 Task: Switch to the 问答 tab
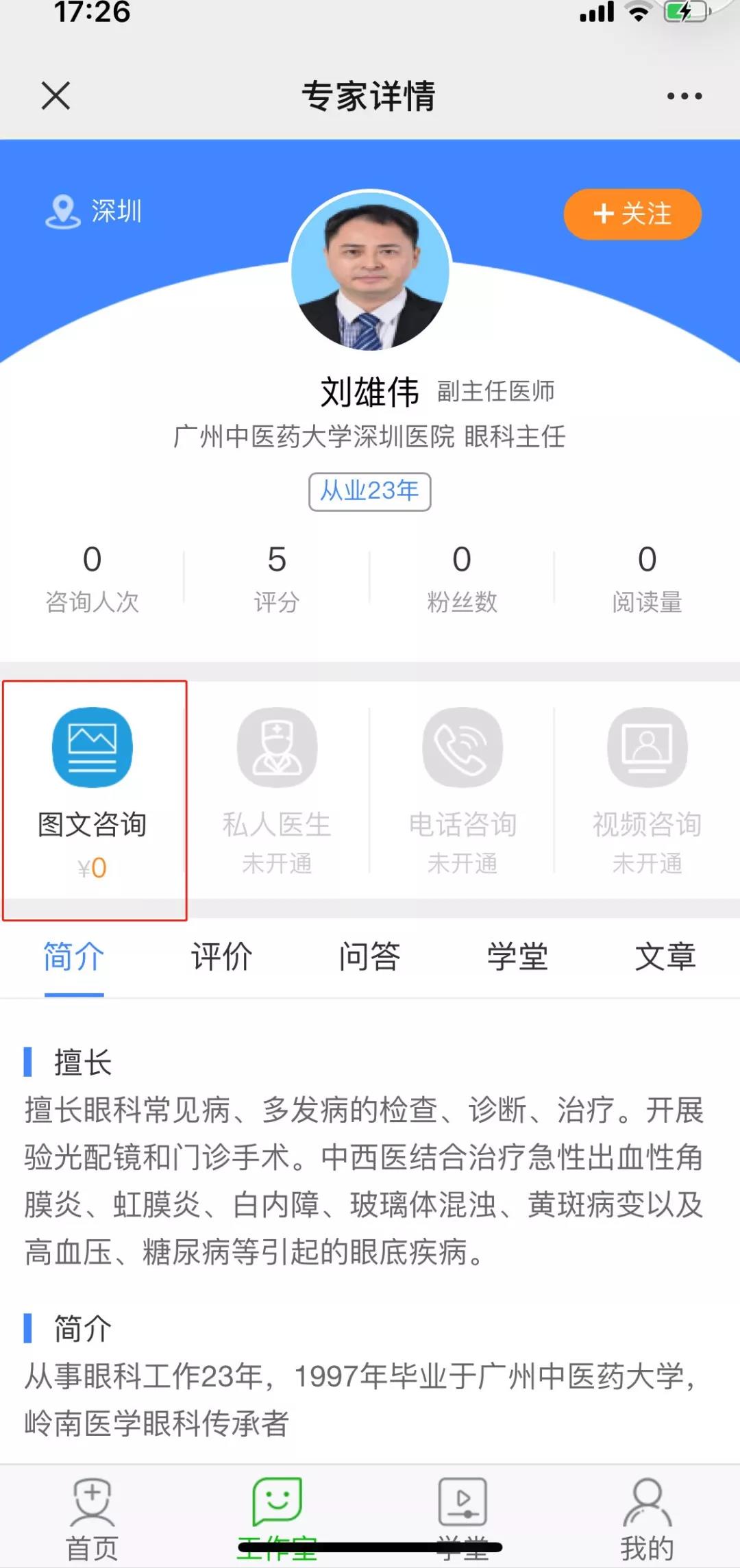369,956
